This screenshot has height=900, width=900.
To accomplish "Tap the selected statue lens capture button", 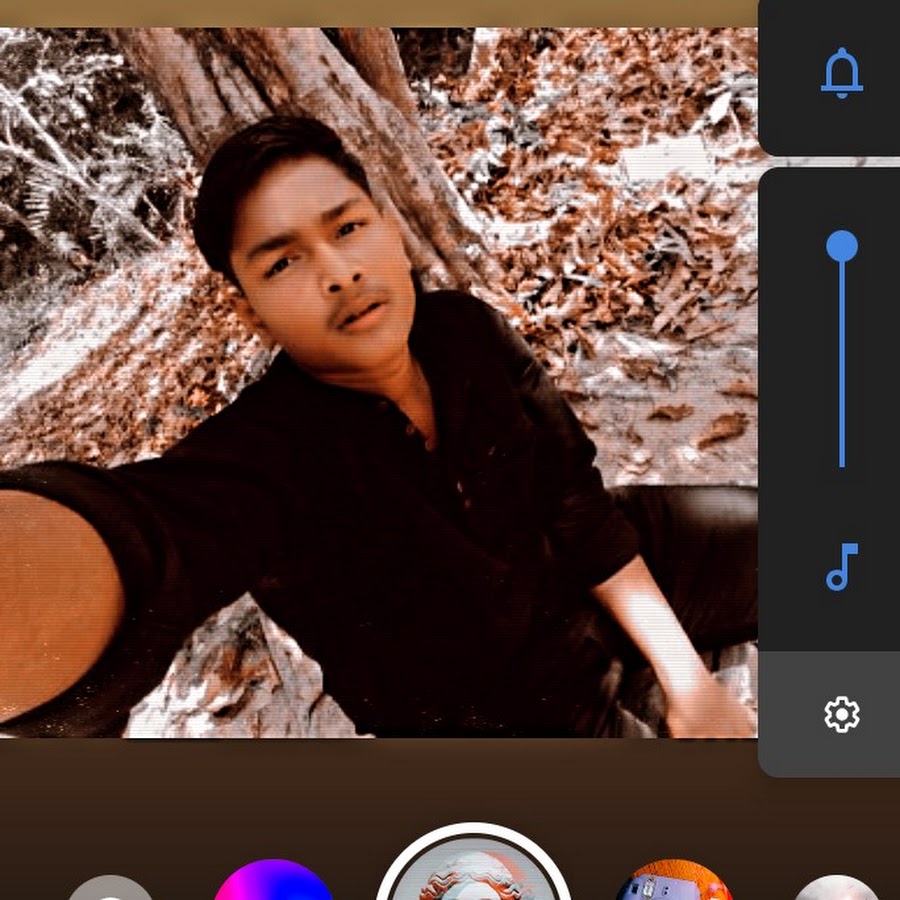I will 473,868.
